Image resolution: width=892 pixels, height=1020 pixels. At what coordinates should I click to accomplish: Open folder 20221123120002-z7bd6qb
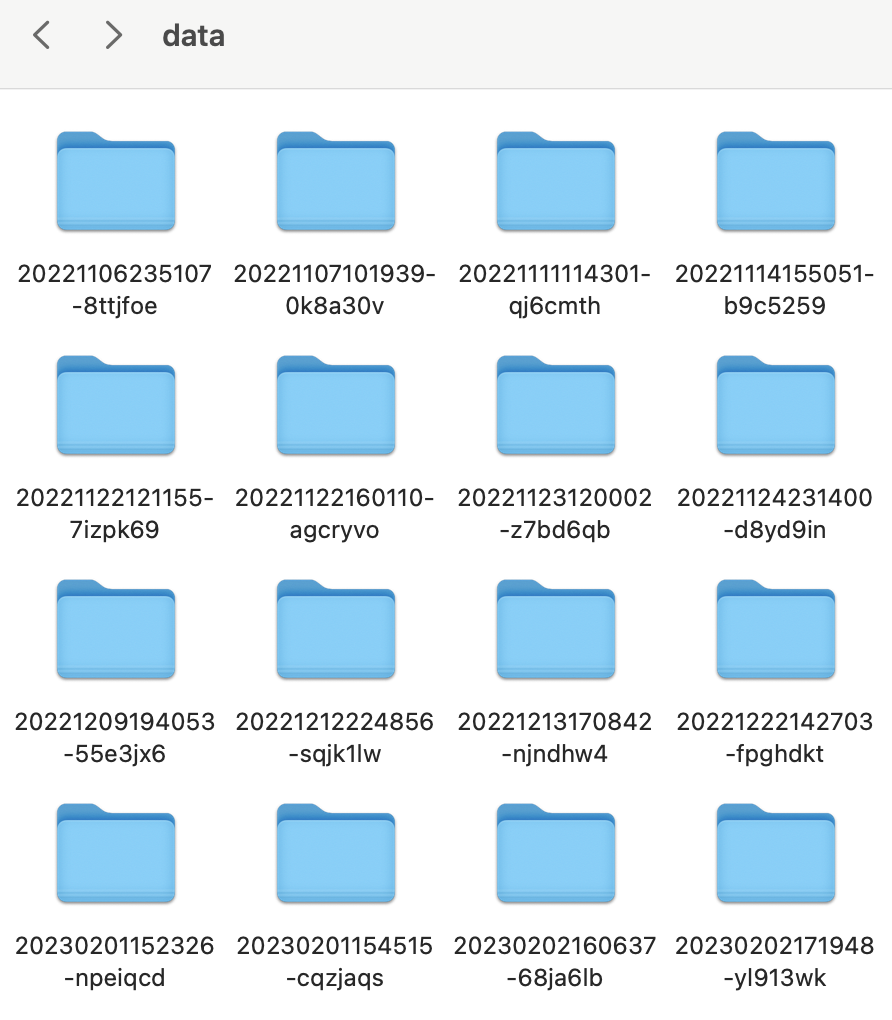[555, 406]
